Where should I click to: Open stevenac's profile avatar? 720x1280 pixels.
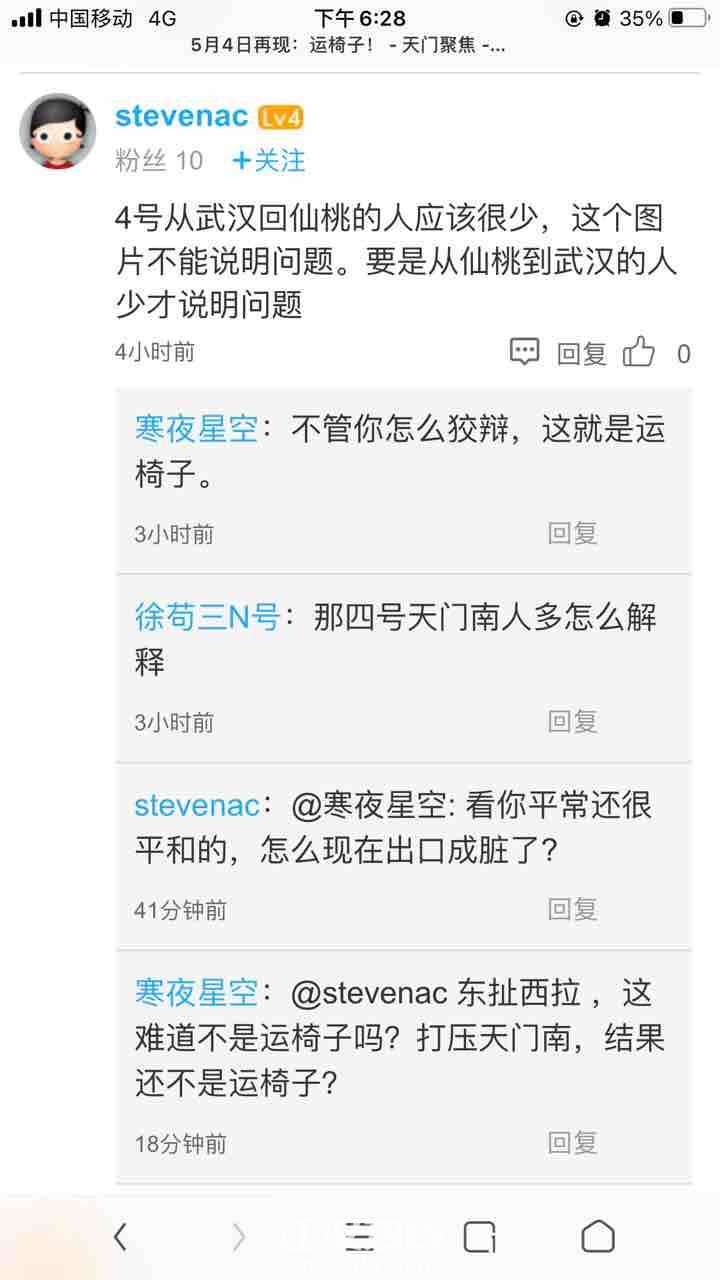coord(58,131)
